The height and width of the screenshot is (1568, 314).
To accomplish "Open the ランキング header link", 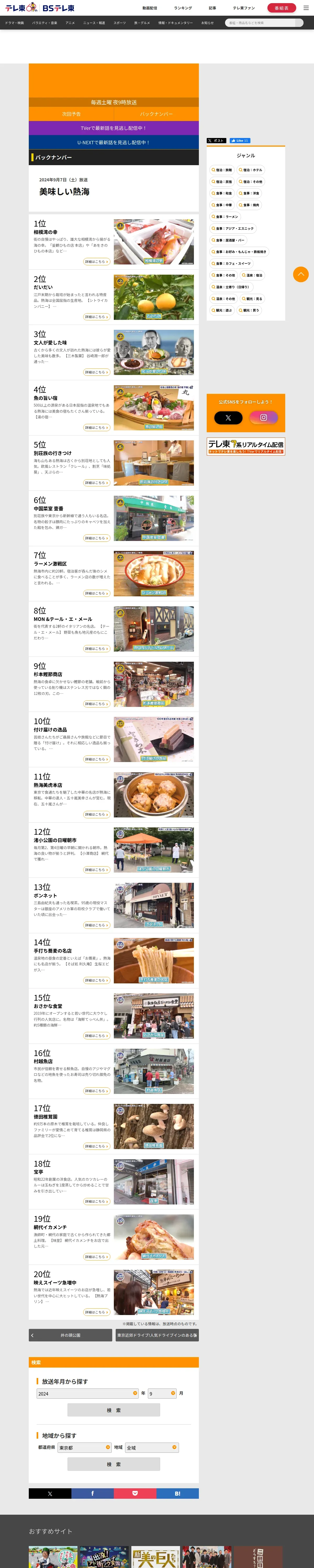I will click(182, 8).
